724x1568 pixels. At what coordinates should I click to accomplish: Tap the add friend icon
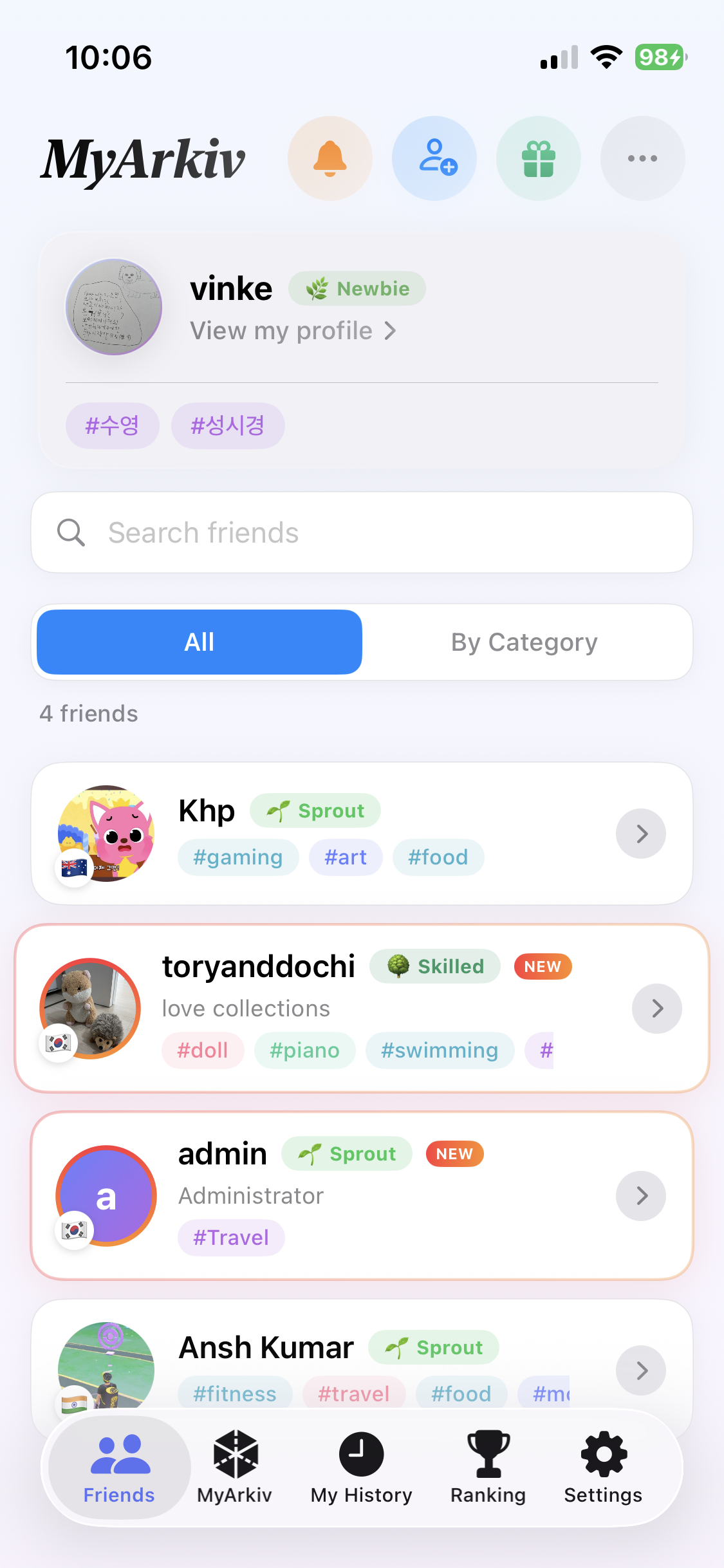click(434, 158)
